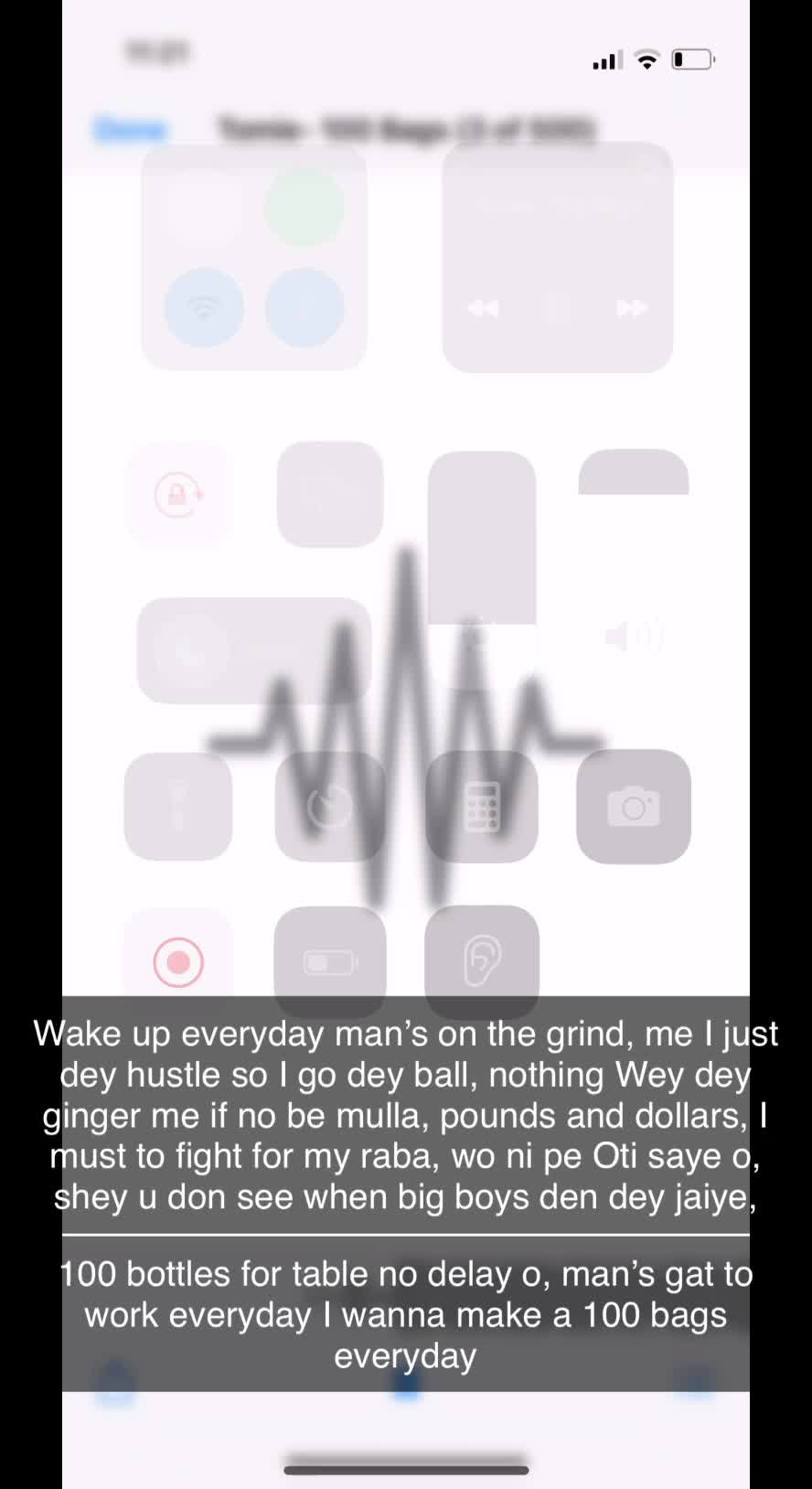The width and height of the screenshot is (812, 1489).
Task: Toggle portrait orientation lock
Action: click(x=178, y=495)
